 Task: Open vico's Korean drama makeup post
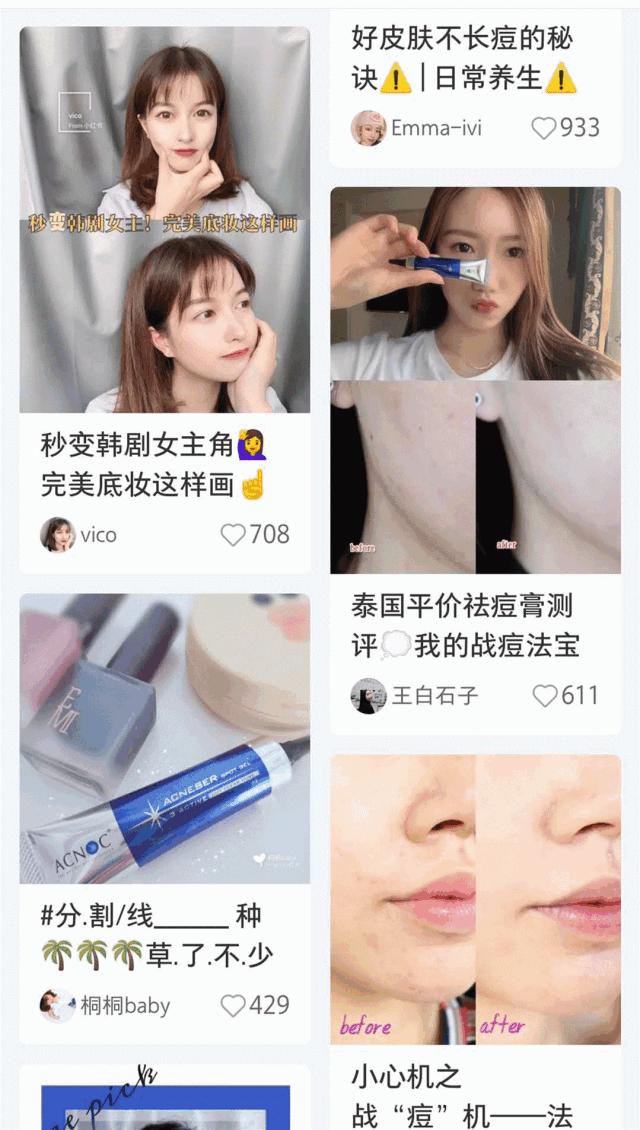[164, 220]
